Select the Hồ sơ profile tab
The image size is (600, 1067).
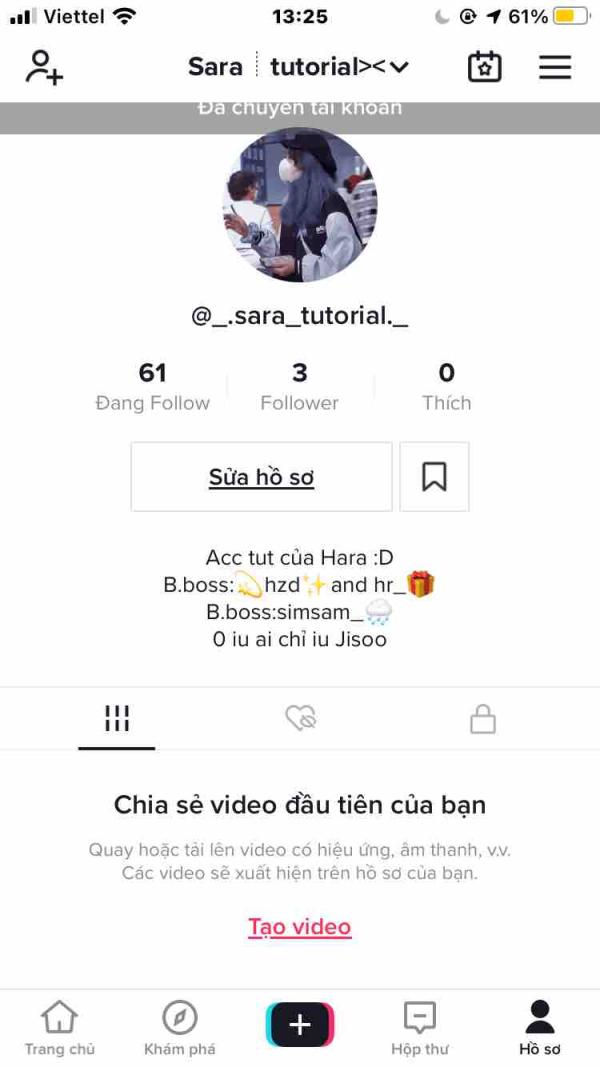click(x=539, y=1028)
